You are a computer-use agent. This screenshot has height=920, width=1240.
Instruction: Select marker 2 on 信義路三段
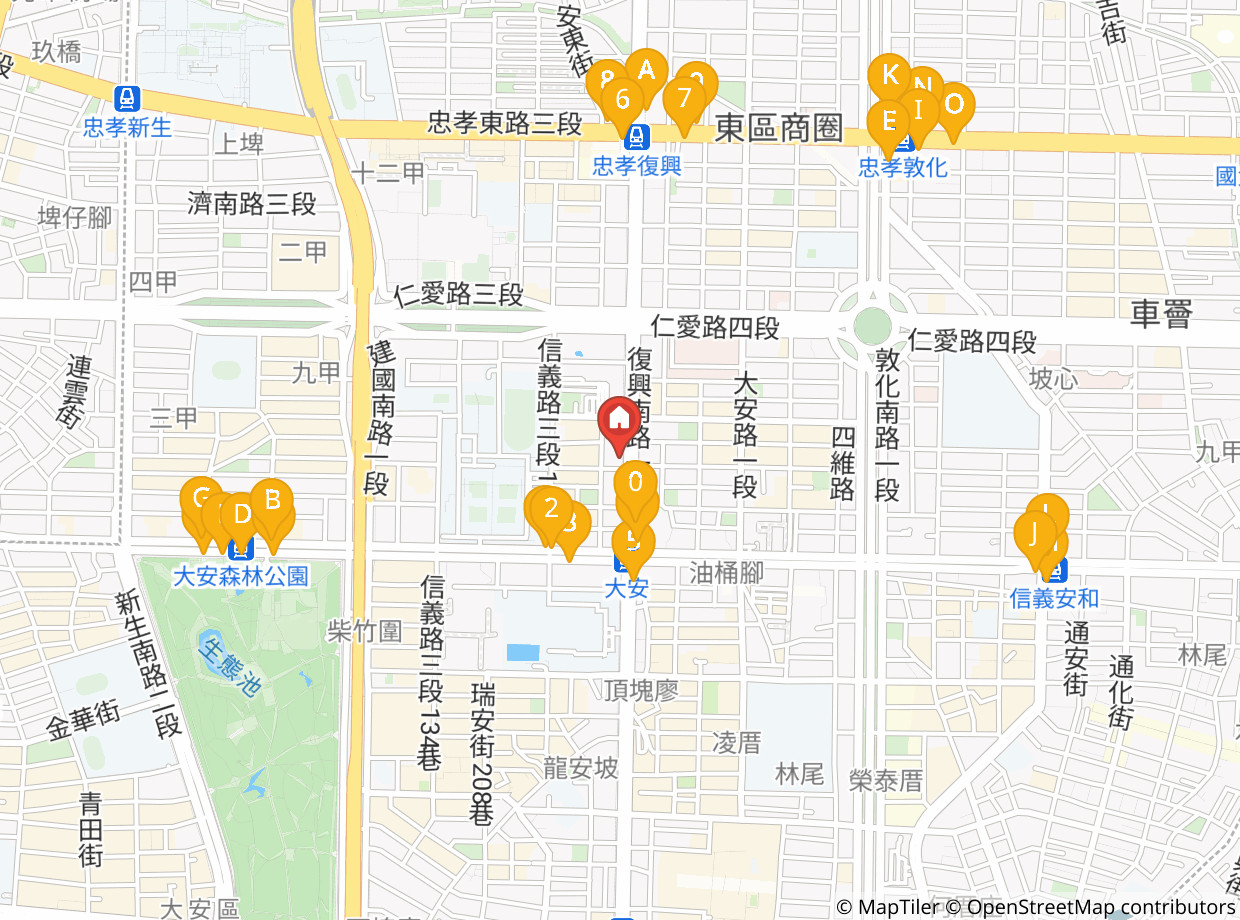550,509
